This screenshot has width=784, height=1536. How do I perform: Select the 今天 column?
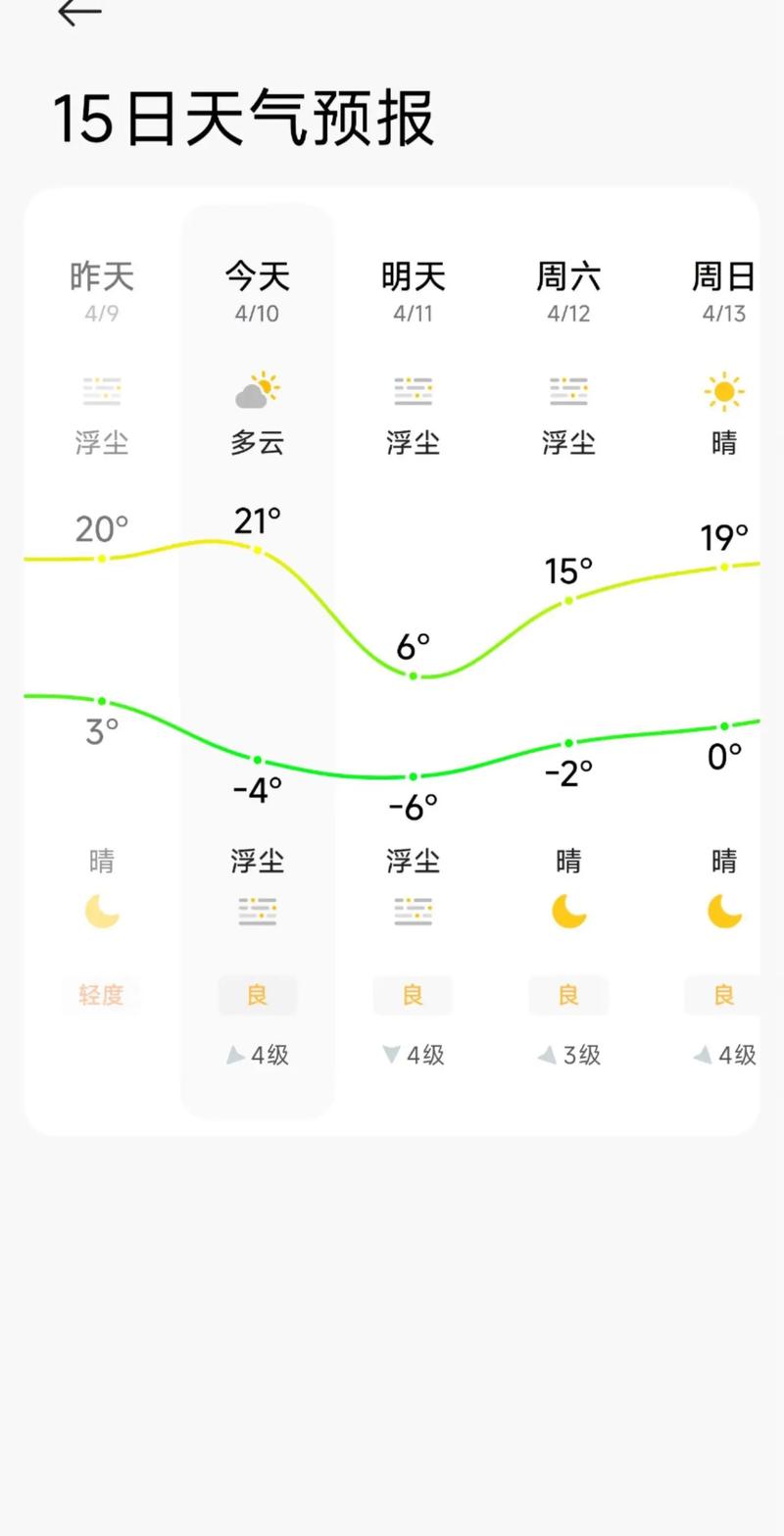(x=258, y=277)
